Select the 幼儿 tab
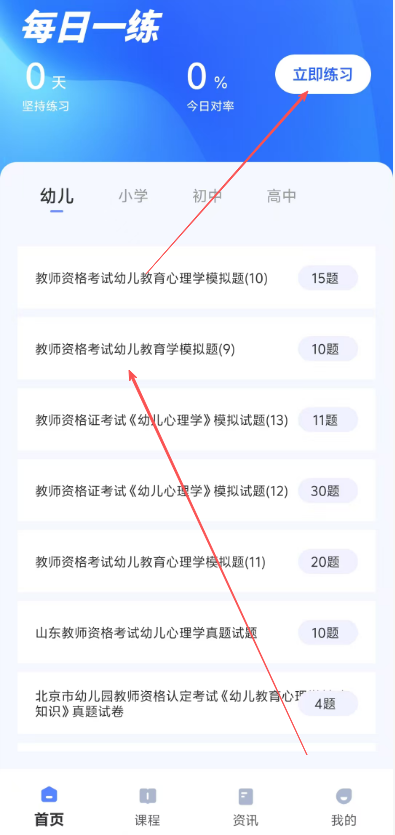The width and height of the screenshot is (395, 835). click(57, 196)
